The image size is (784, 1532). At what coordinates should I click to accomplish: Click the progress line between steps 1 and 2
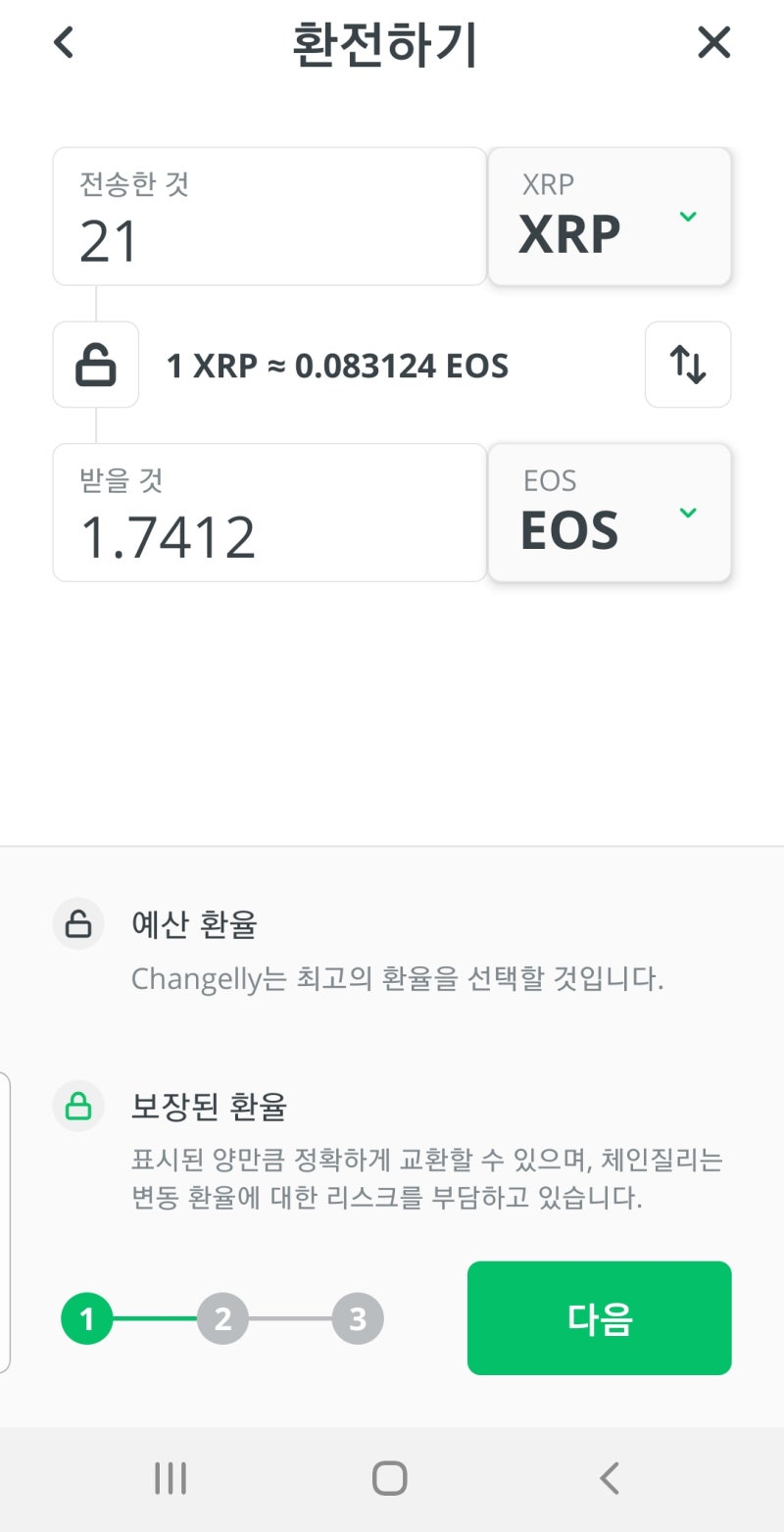click(x=154, y=1318)
